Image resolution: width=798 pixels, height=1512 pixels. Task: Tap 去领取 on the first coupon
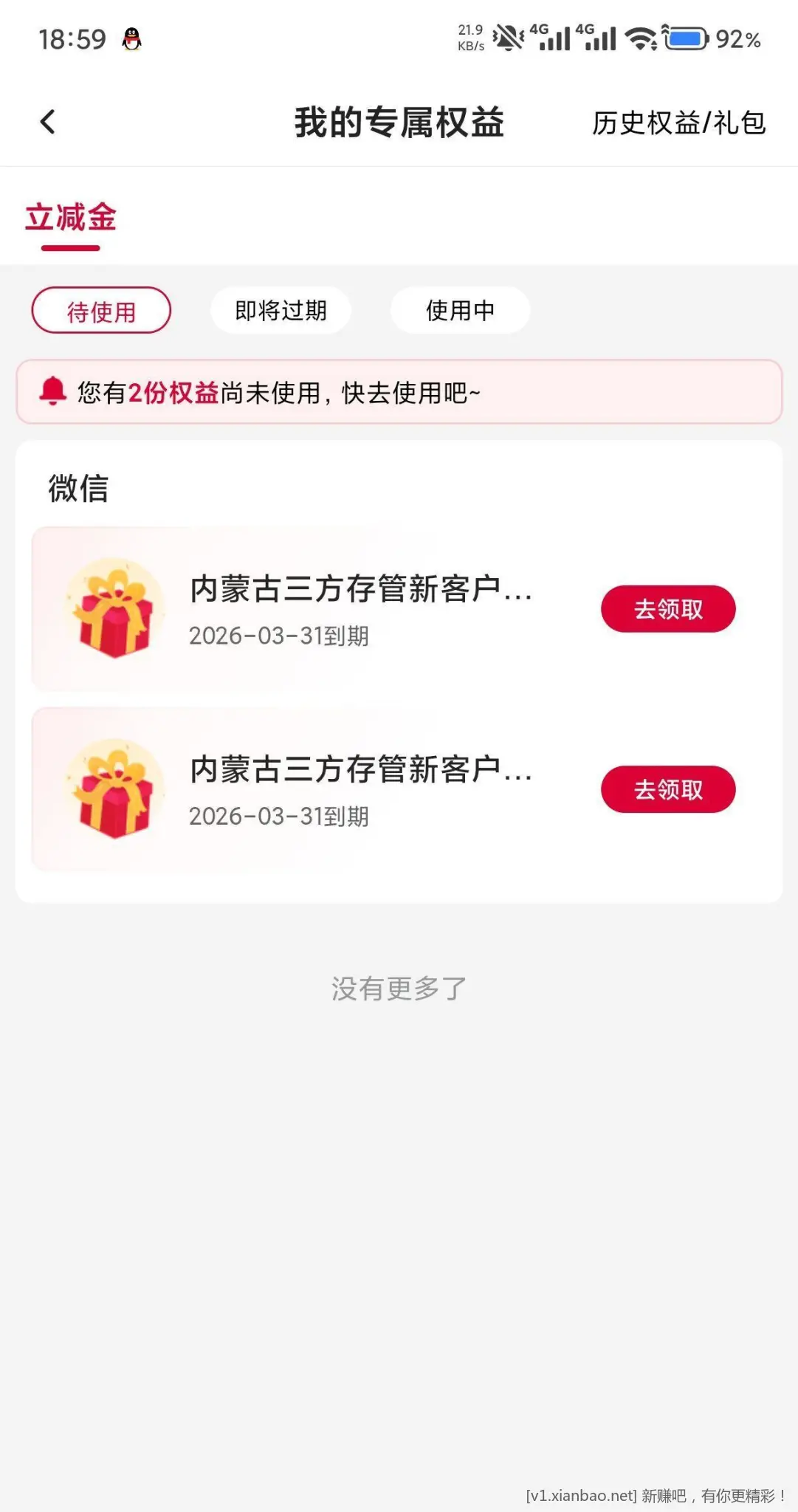[667, 608]
